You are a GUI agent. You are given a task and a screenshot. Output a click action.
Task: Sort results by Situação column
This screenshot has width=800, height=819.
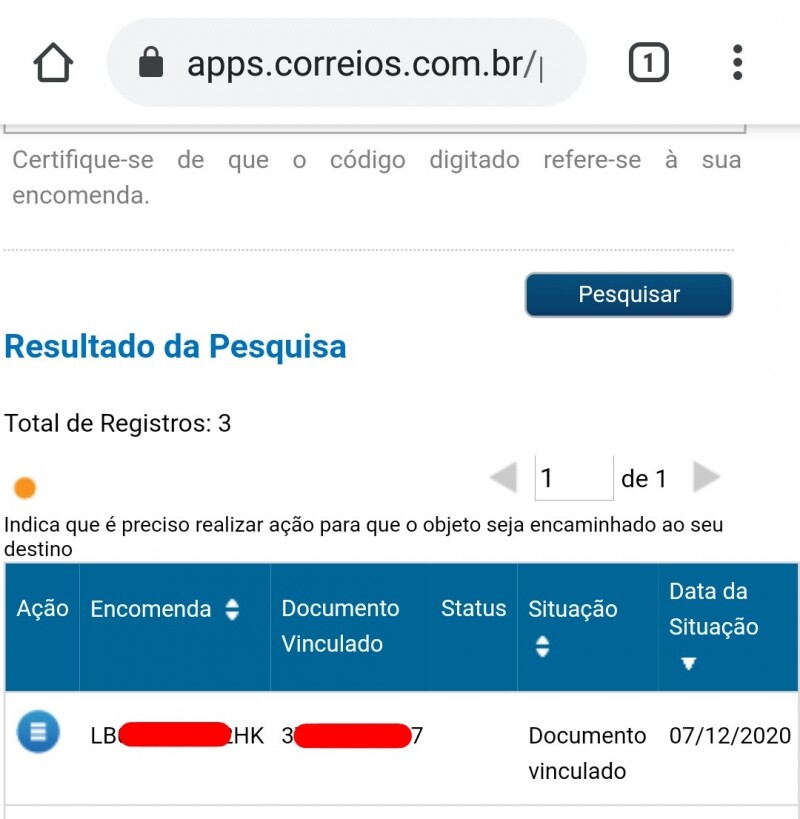(x=542, y=647)
